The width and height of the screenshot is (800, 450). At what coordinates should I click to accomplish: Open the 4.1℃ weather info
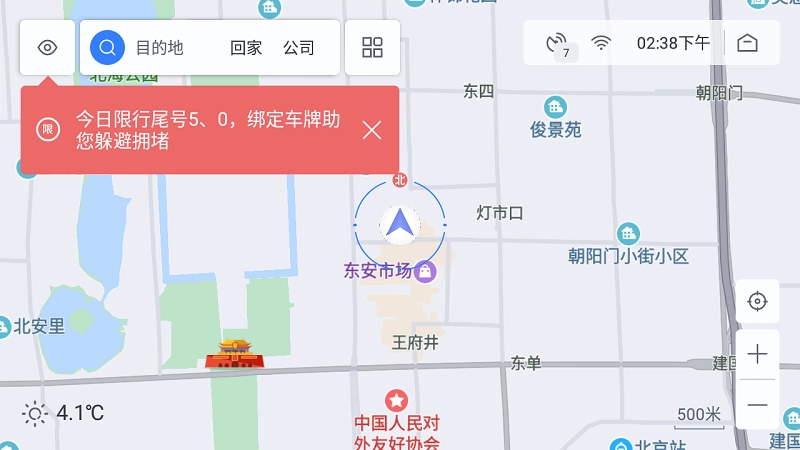[x=65, y=412]
